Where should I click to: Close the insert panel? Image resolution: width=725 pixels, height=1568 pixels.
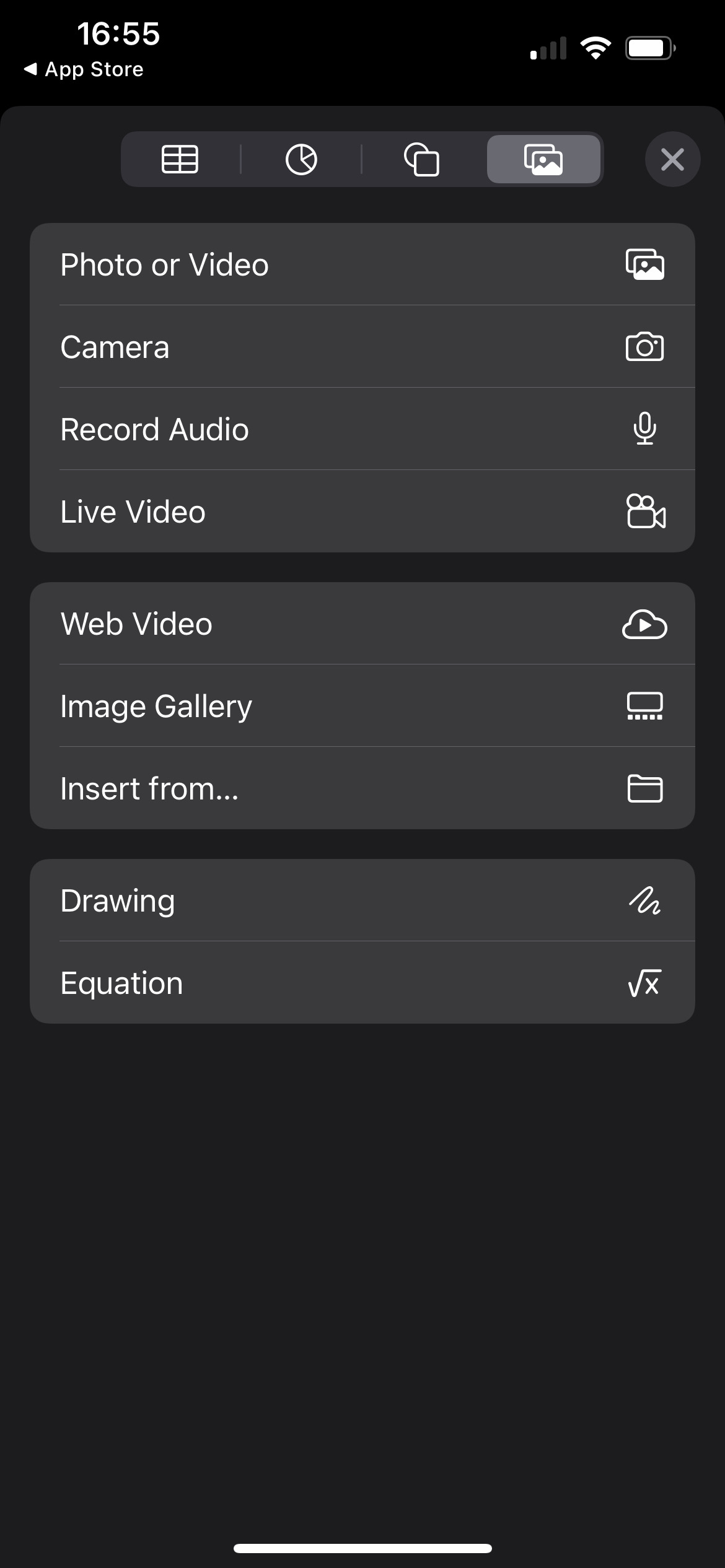click(672, 159)
